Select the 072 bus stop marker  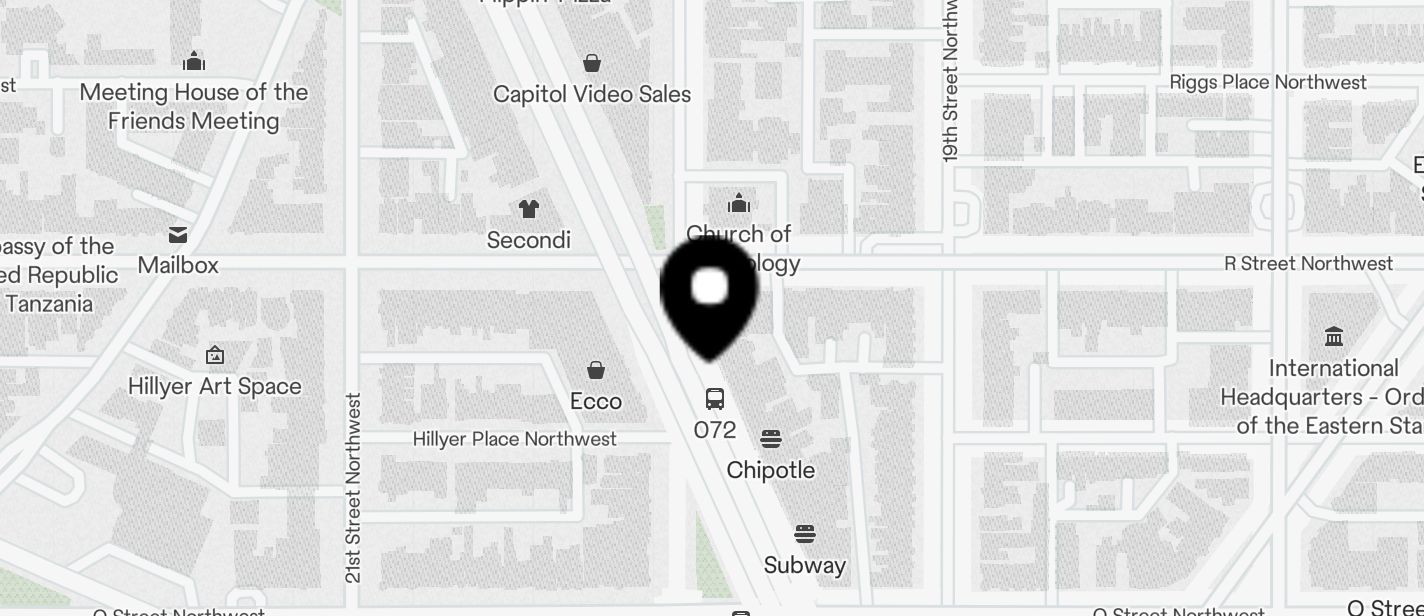(714, 400)
